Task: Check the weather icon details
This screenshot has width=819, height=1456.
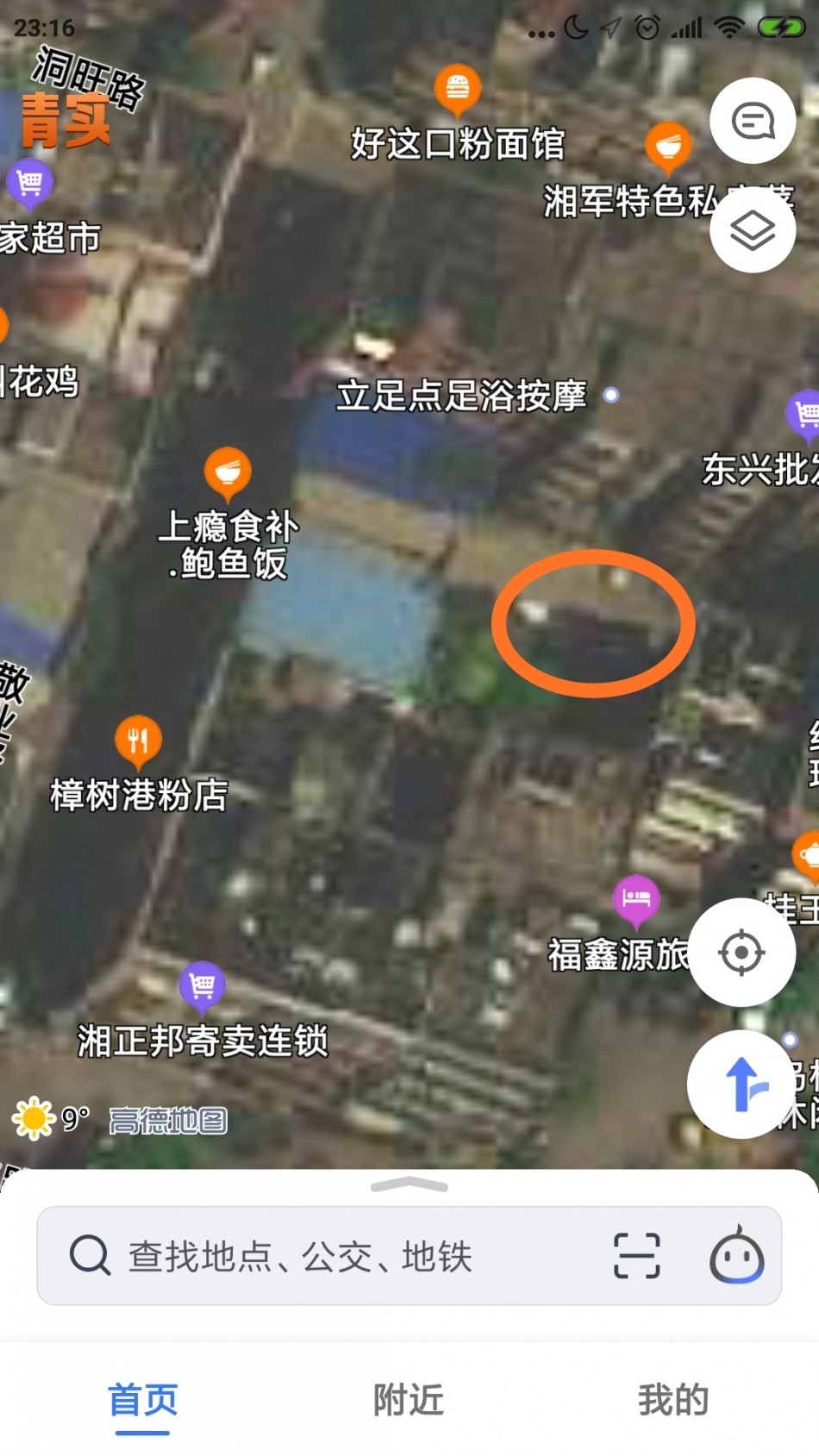Action: [34, 1118]
